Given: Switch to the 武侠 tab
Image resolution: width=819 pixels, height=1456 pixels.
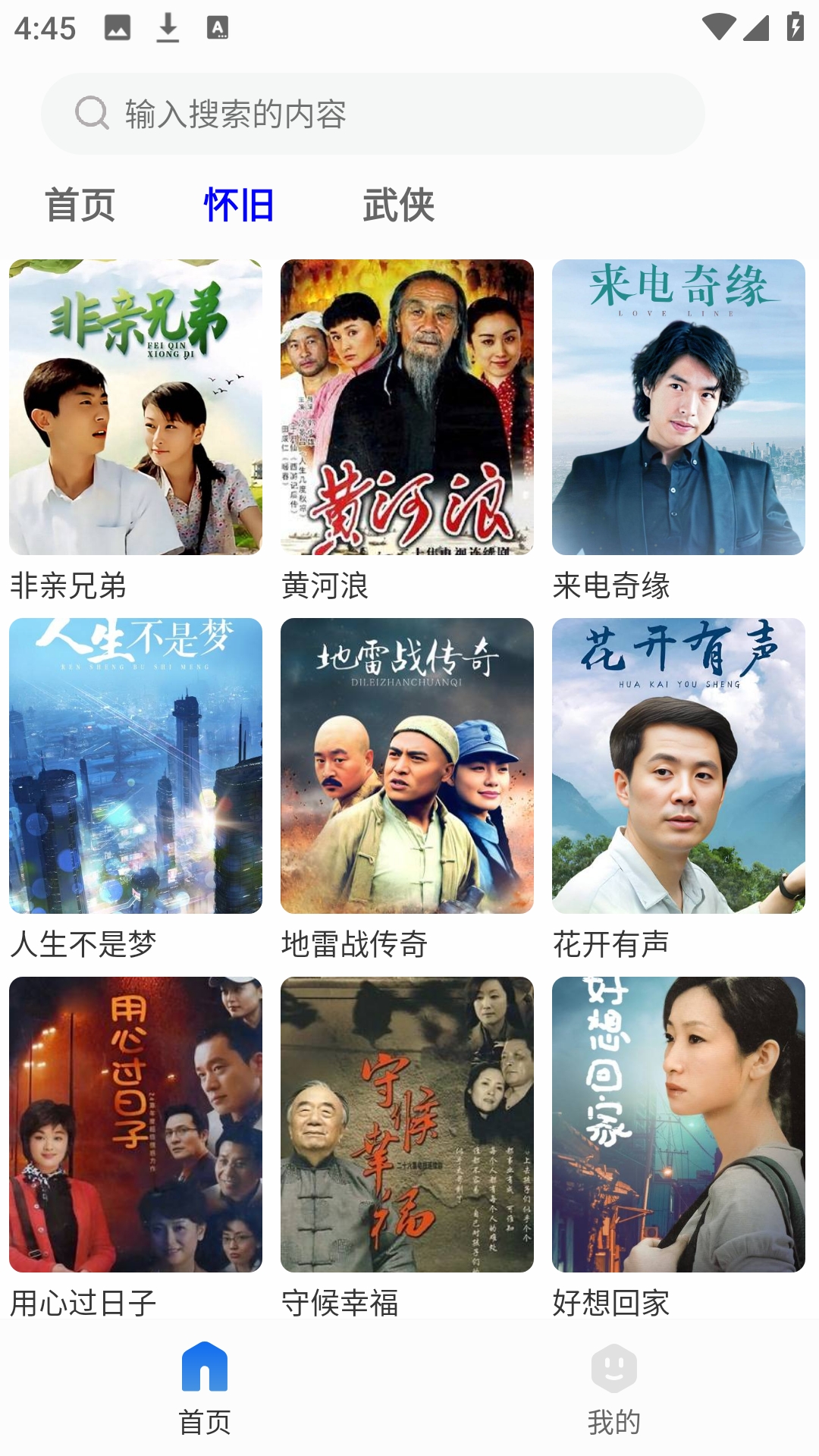Looking at the screenshot, I should tap(398, 206).
